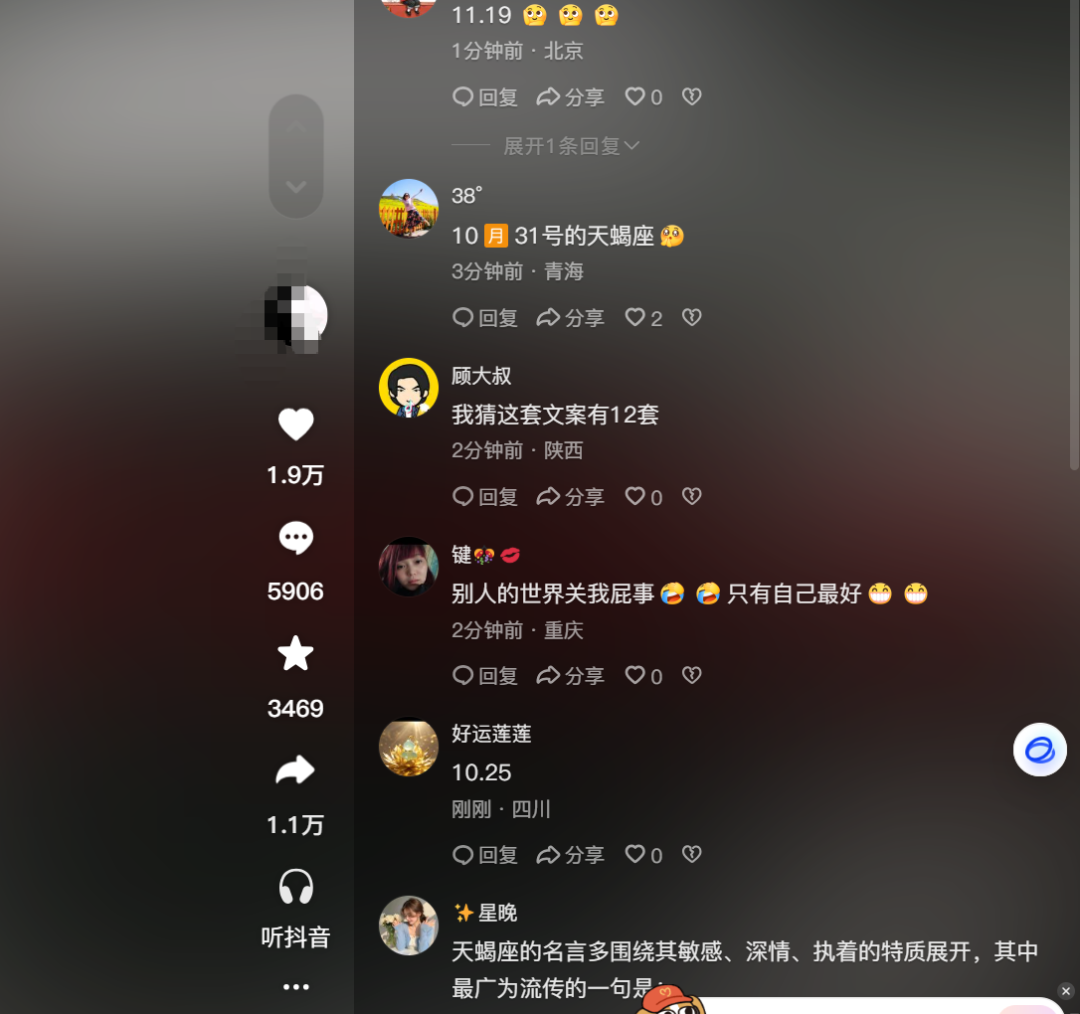Share 顾大叔's comment
The height and width of the screenshot is (1014, 1080).
571,497
